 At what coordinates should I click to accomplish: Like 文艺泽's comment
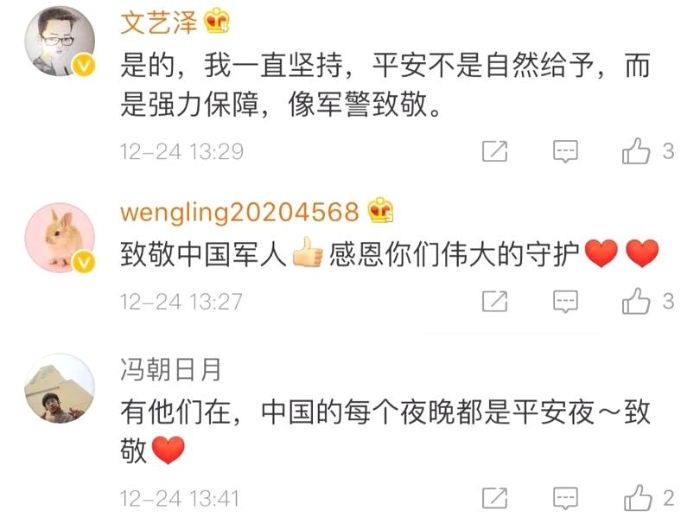coord(637,151)
